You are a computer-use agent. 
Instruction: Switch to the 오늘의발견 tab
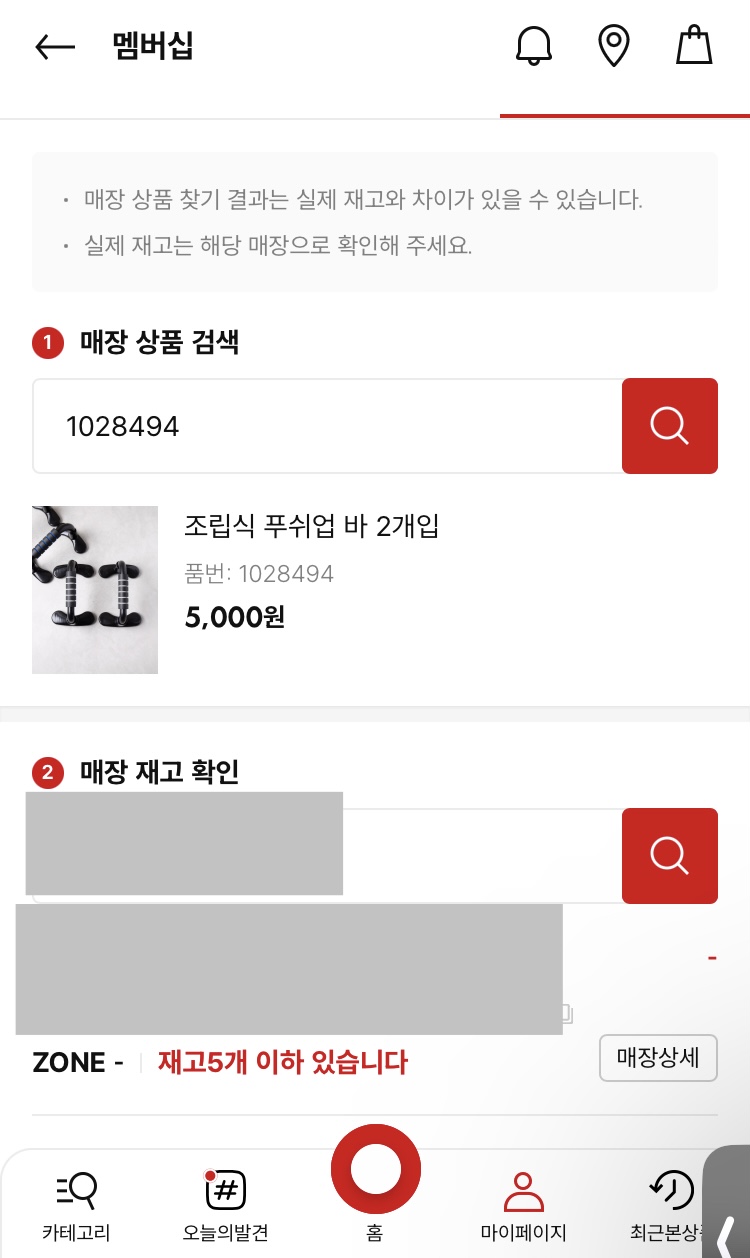225,1206
